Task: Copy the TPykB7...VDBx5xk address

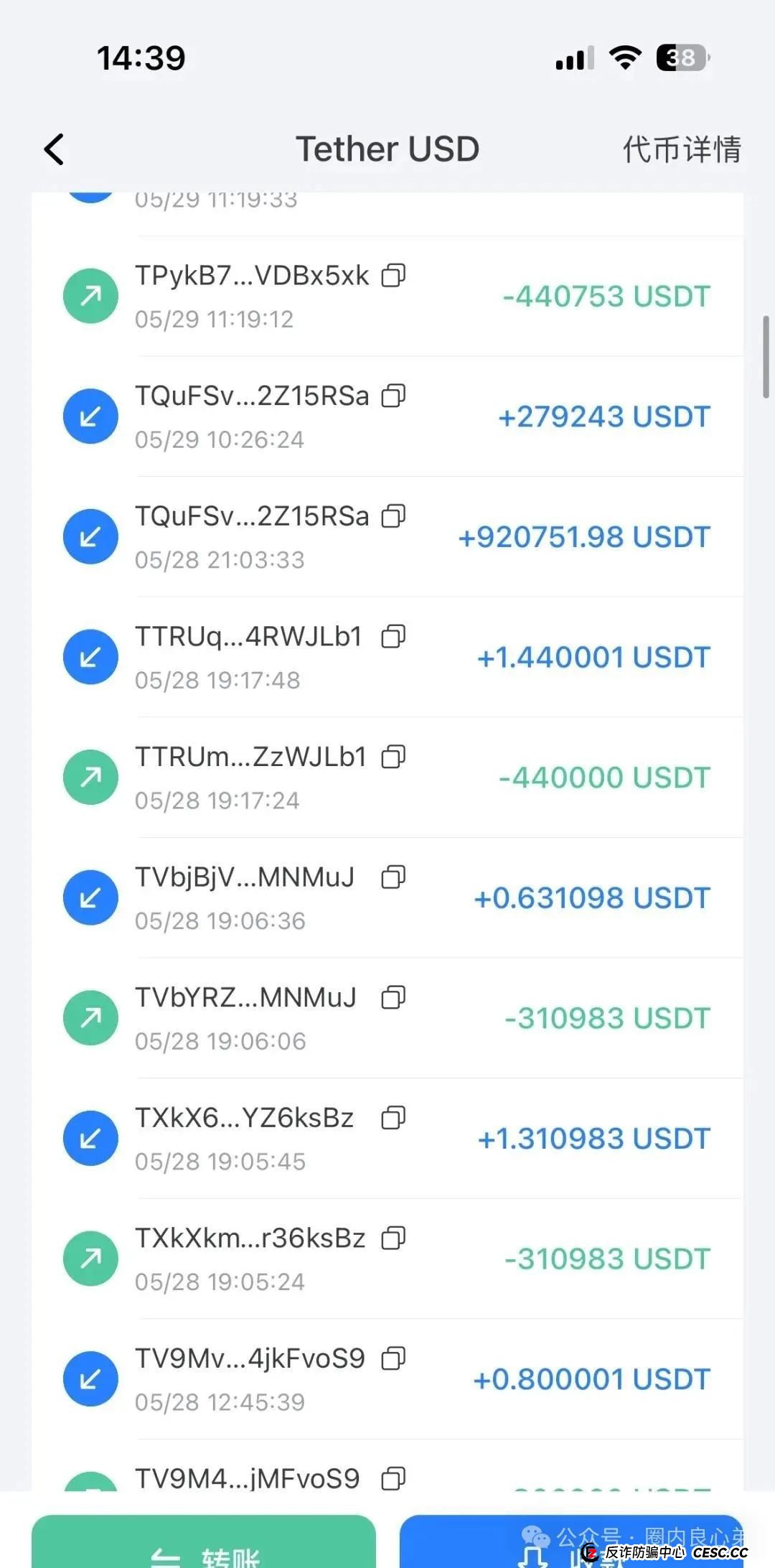Action: pyautogui.click(x=393, y=275)
